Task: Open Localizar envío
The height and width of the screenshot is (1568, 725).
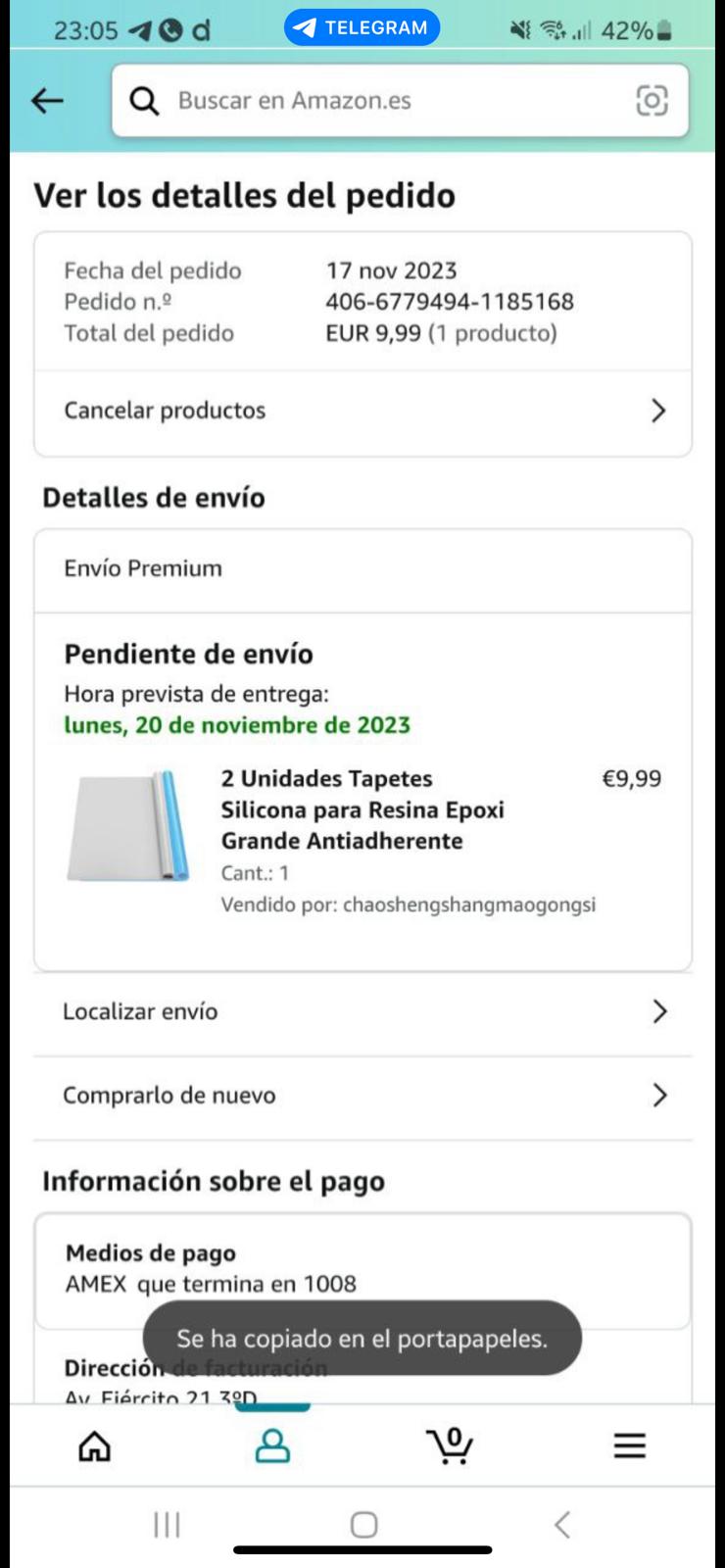Action: (x=362, y=1011)
